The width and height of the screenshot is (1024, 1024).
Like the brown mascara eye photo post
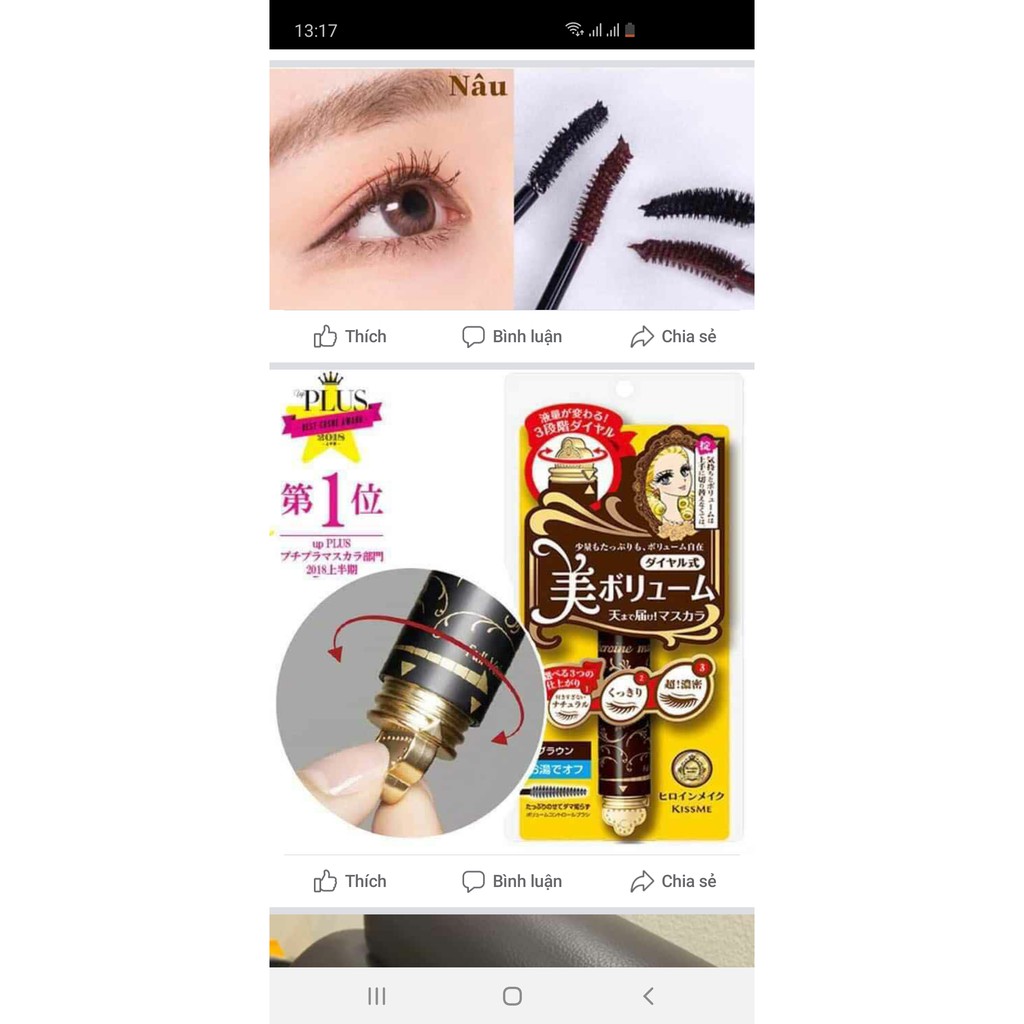click(350, 336)
